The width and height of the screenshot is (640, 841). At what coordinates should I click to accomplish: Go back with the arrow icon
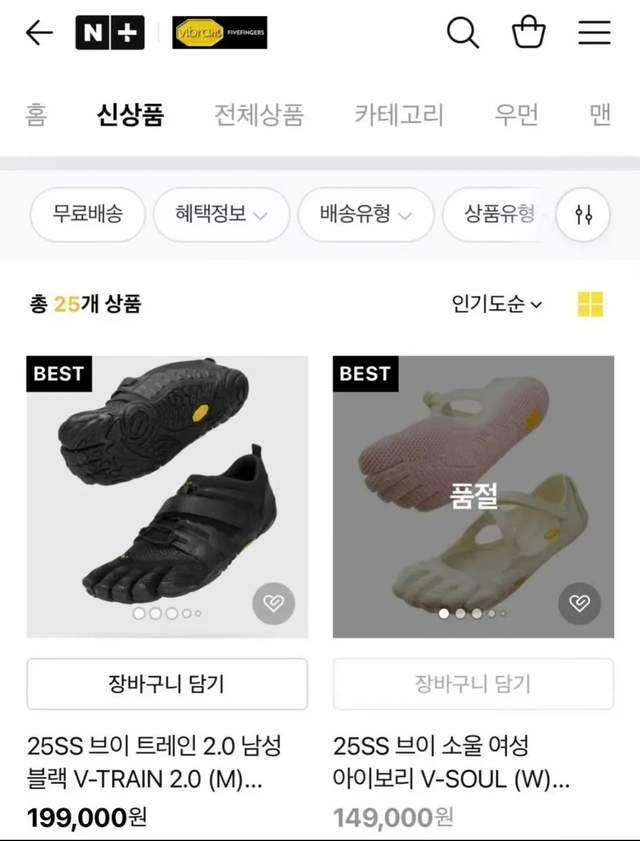[x=39, y=33]
